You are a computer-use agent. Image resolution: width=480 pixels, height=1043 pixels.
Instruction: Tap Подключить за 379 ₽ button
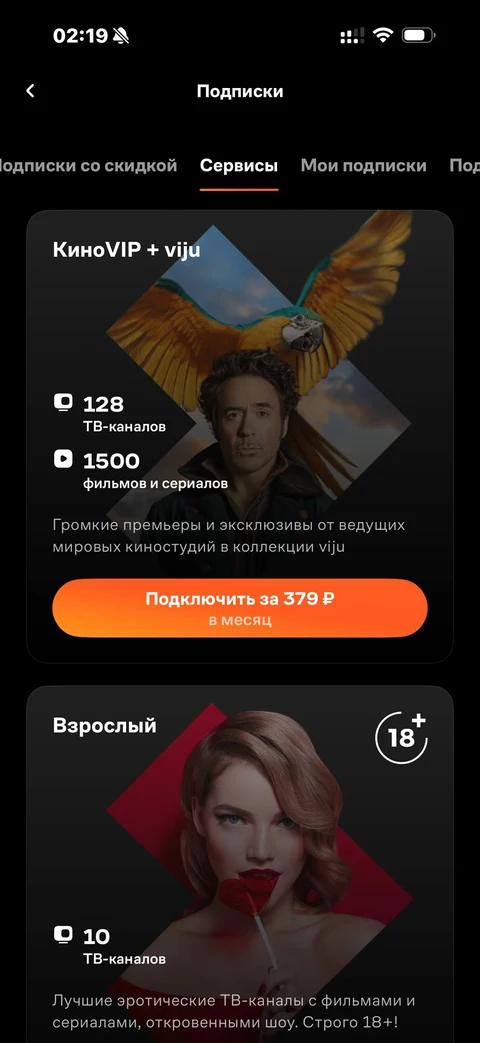coord(240,608)
